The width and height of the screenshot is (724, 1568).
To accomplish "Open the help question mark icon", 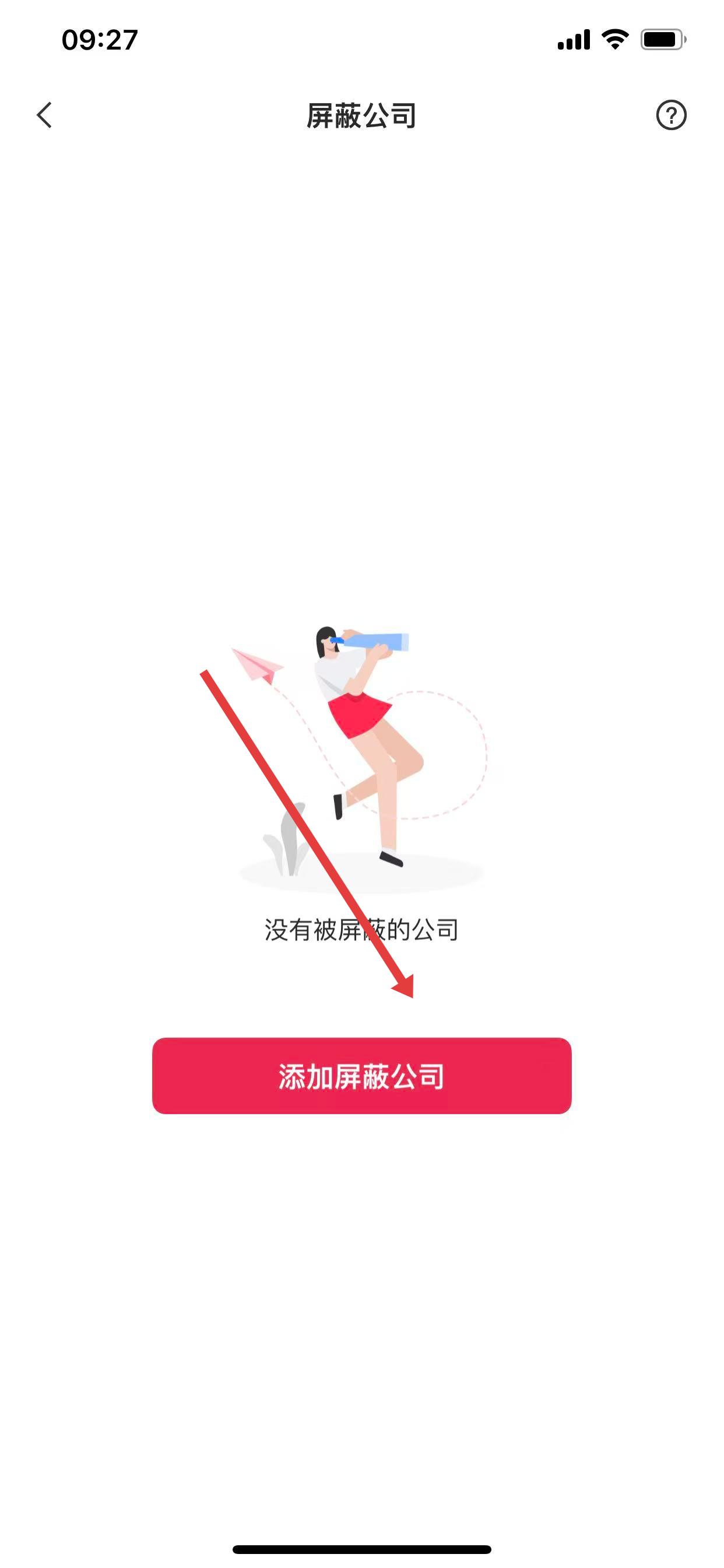I will tap(671, 115).
